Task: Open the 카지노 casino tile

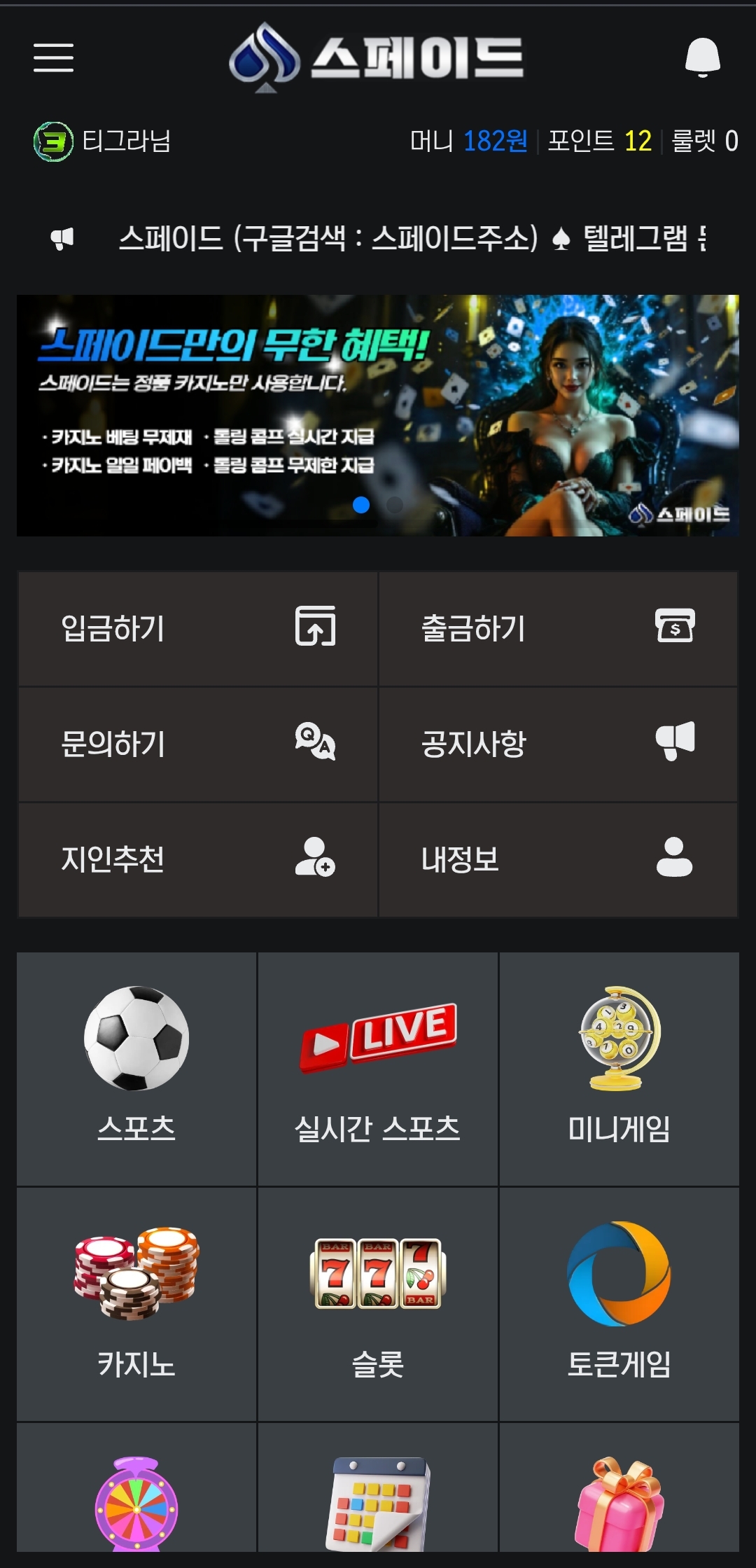Action: click(x=136, y=1303)
